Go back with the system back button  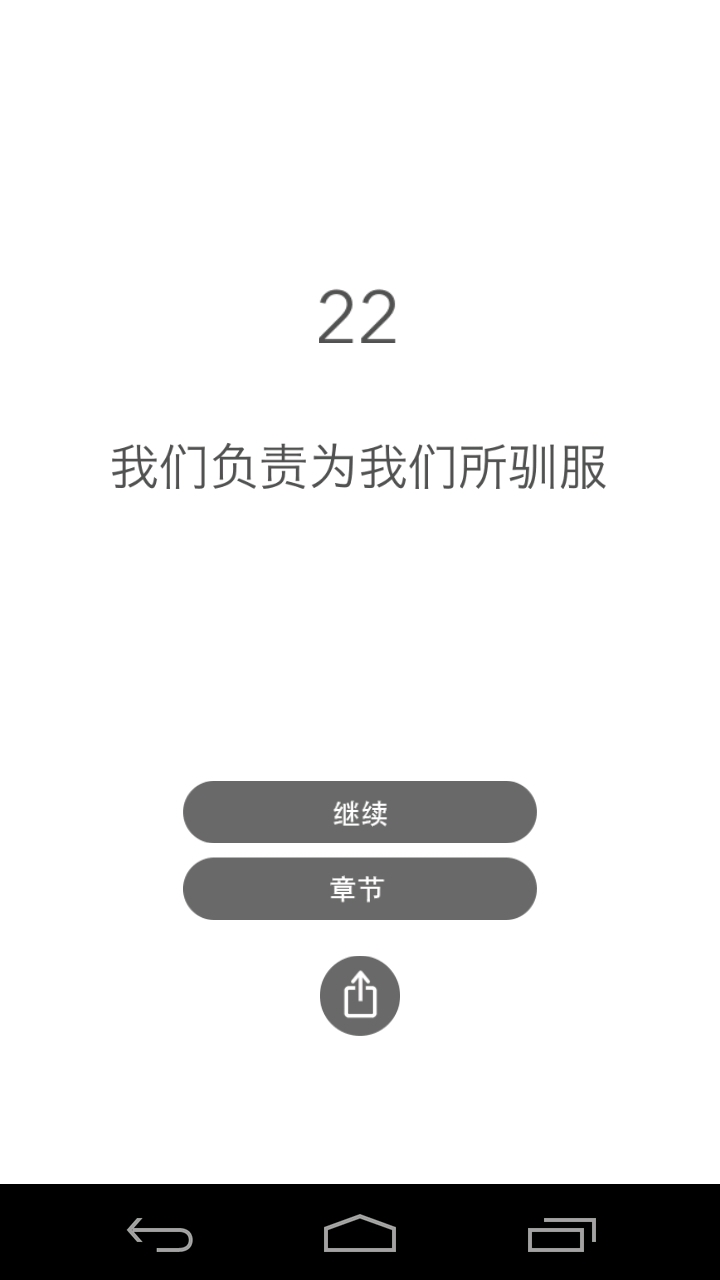160,1235
